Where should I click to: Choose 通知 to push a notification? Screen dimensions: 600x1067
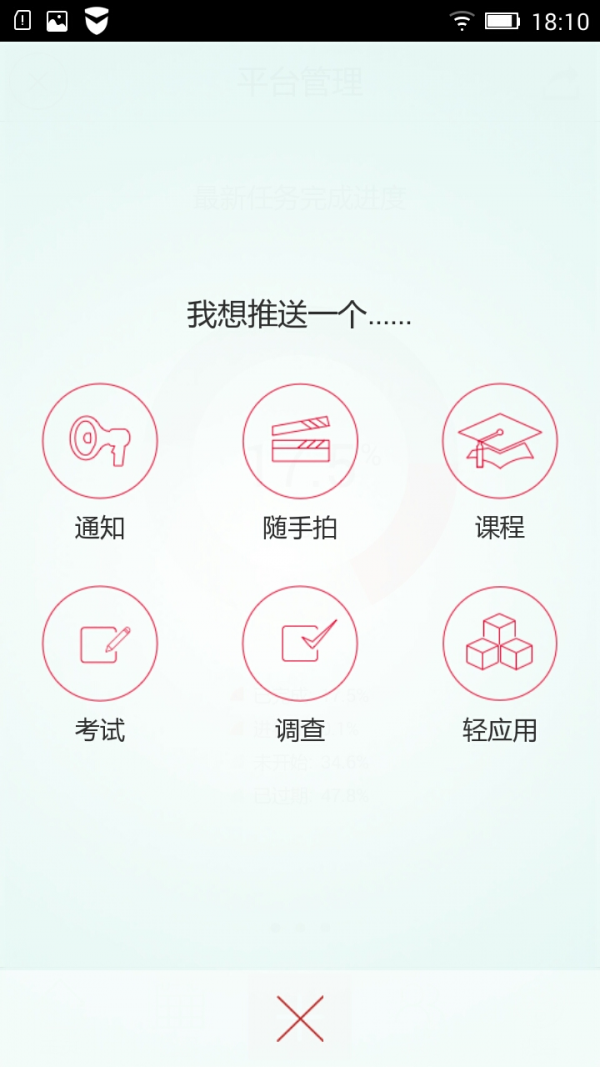(x=100, y=441)
